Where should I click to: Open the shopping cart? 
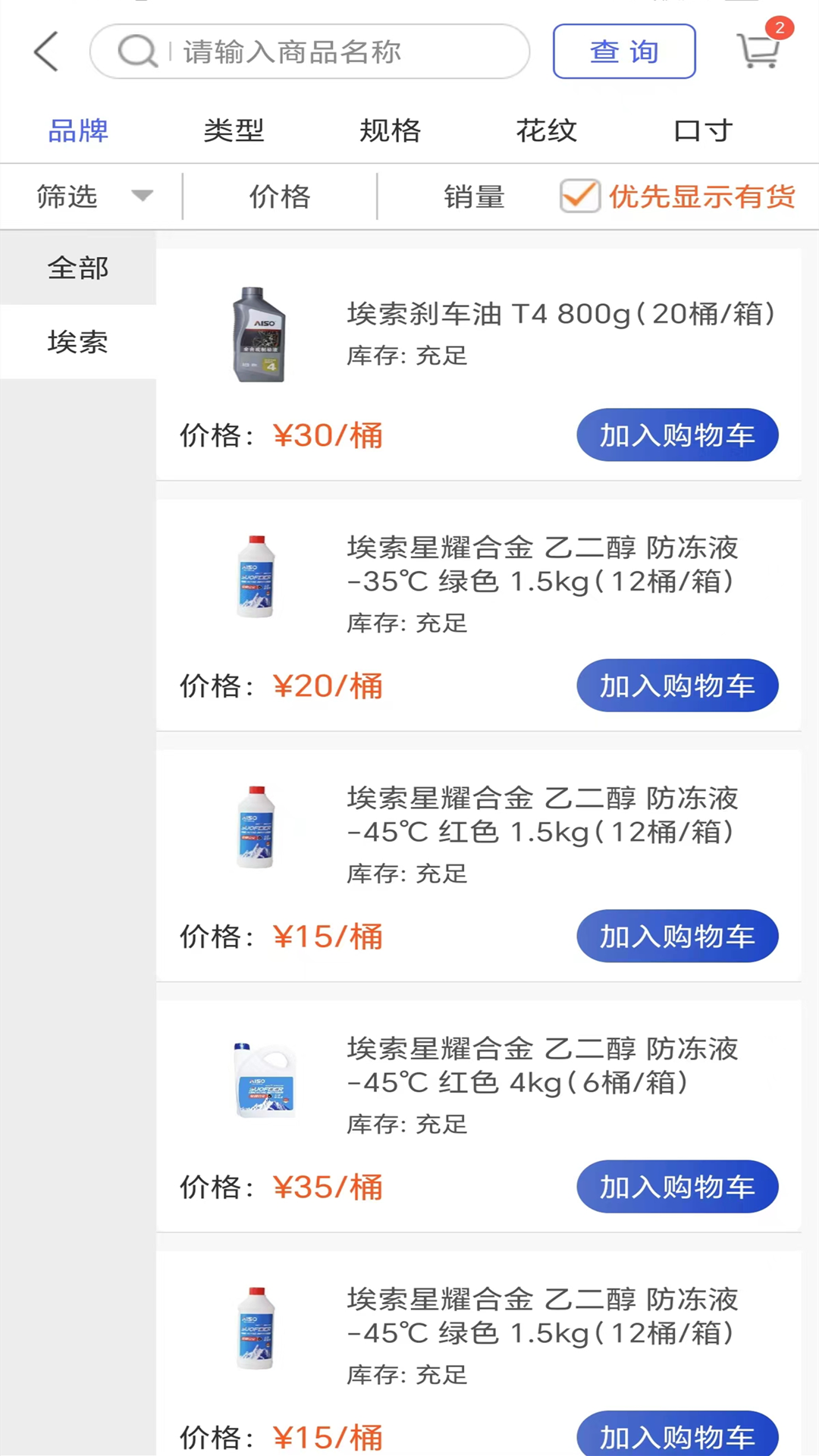pos(759,50)
